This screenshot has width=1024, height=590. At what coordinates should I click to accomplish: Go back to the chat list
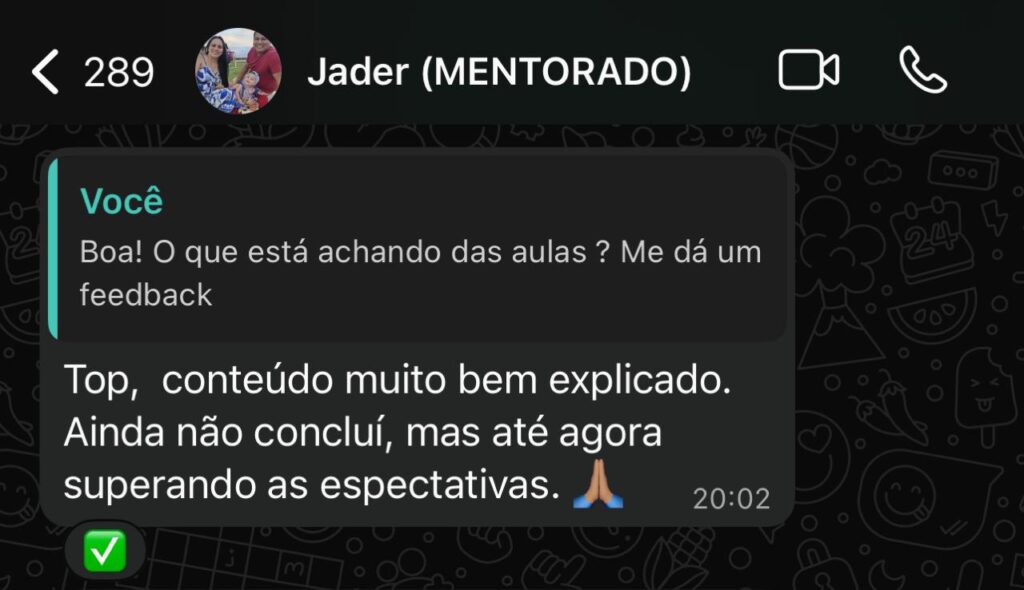pyautogui.click(x=46, y=73)
